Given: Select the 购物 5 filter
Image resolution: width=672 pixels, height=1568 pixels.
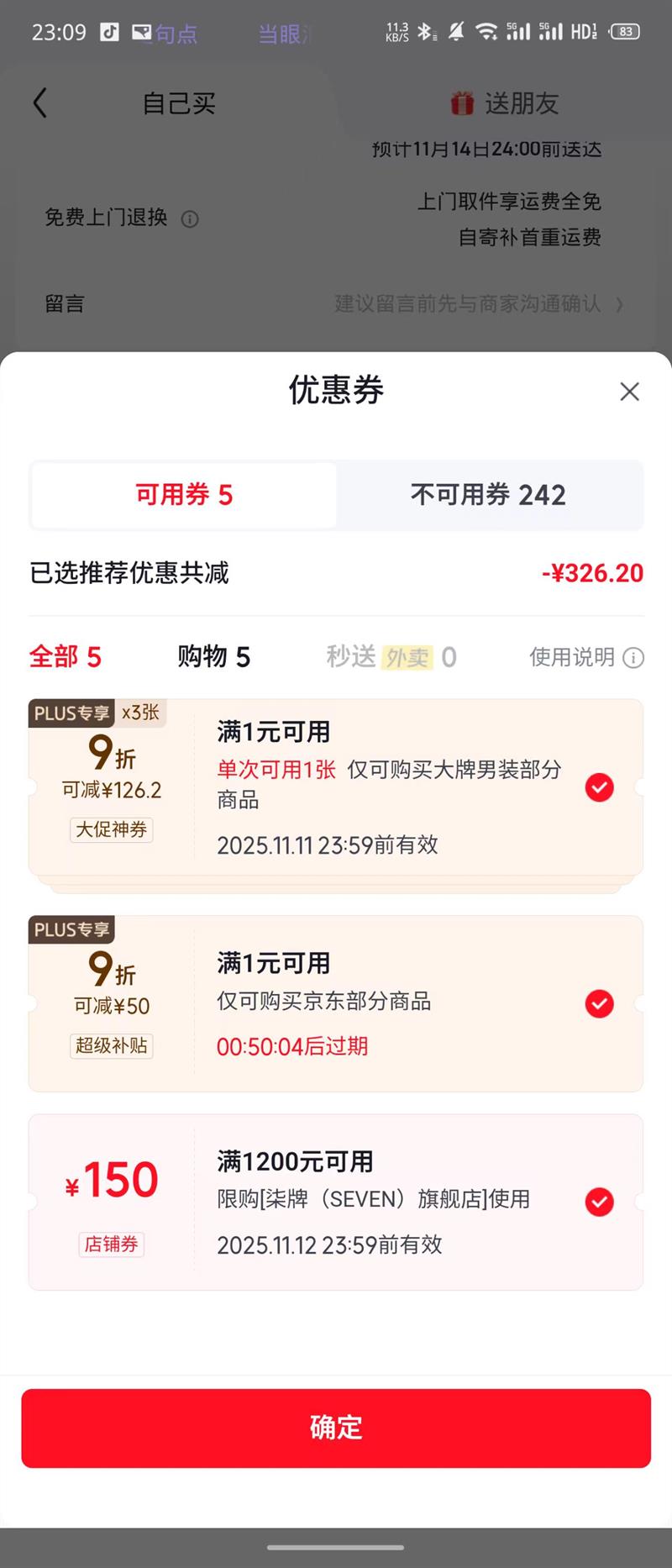Looking at the screenshot, I should (x=214, y=656).
